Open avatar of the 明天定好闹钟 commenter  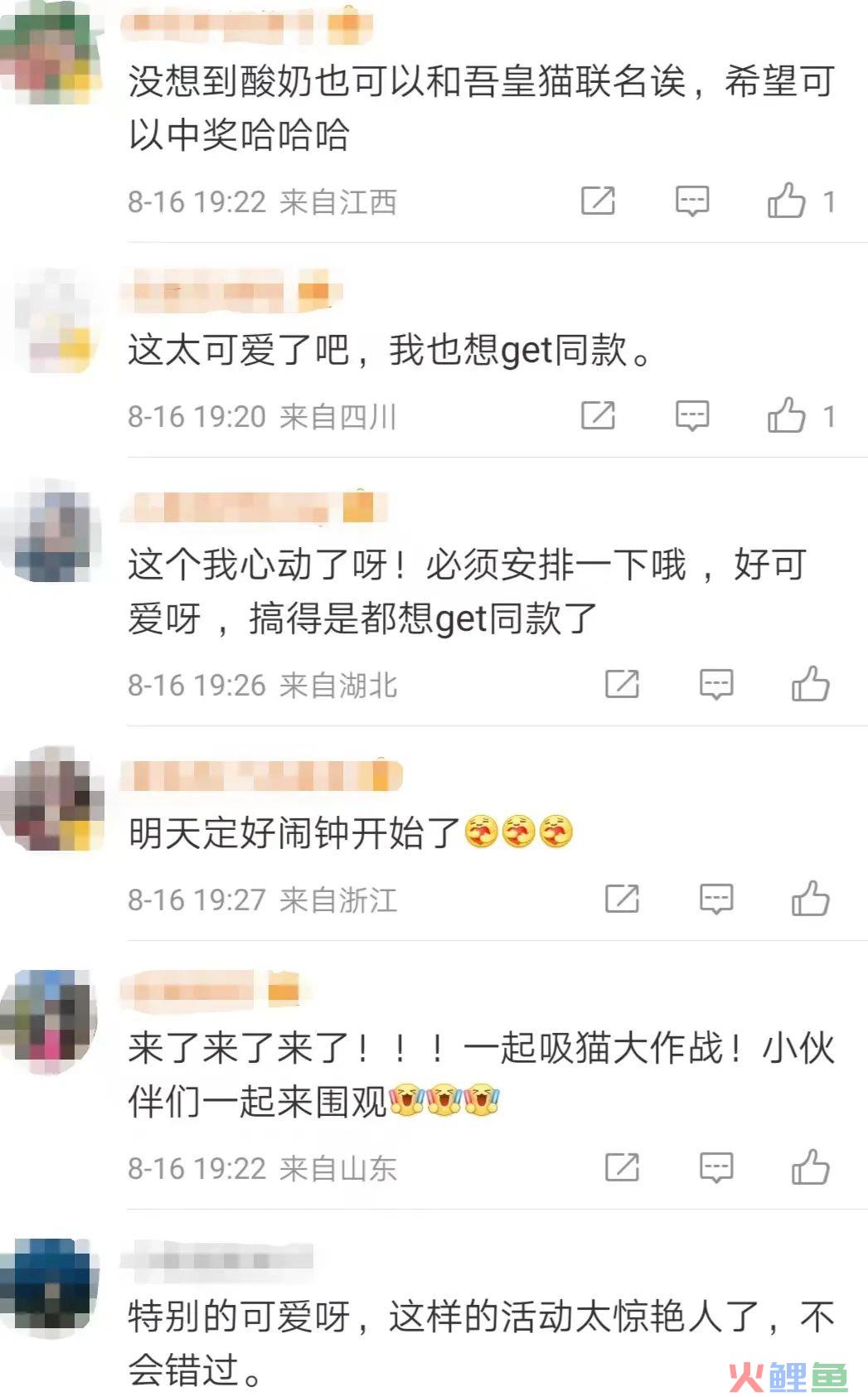point(50,798)
